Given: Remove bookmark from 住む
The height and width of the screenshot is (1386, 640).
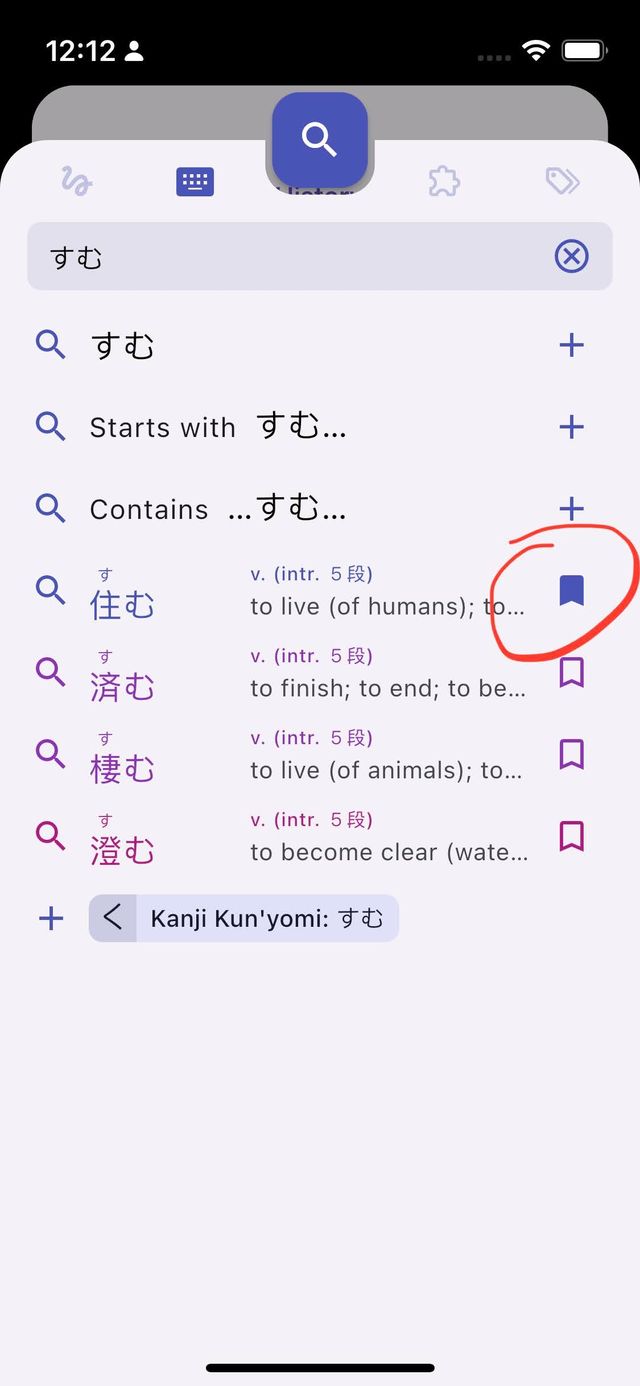Looking at the screenshot, I should [x=571, y=591].
